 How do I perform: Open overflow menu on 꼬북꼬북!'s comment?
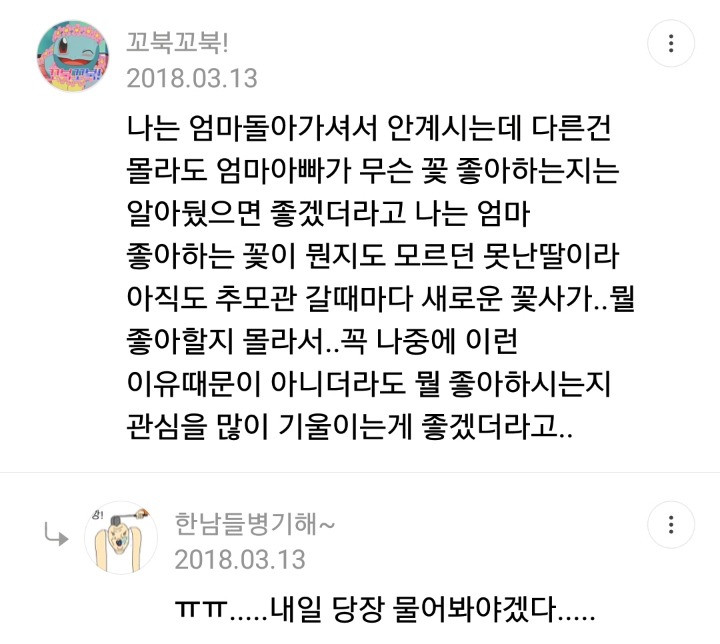[x=670, y=43]
